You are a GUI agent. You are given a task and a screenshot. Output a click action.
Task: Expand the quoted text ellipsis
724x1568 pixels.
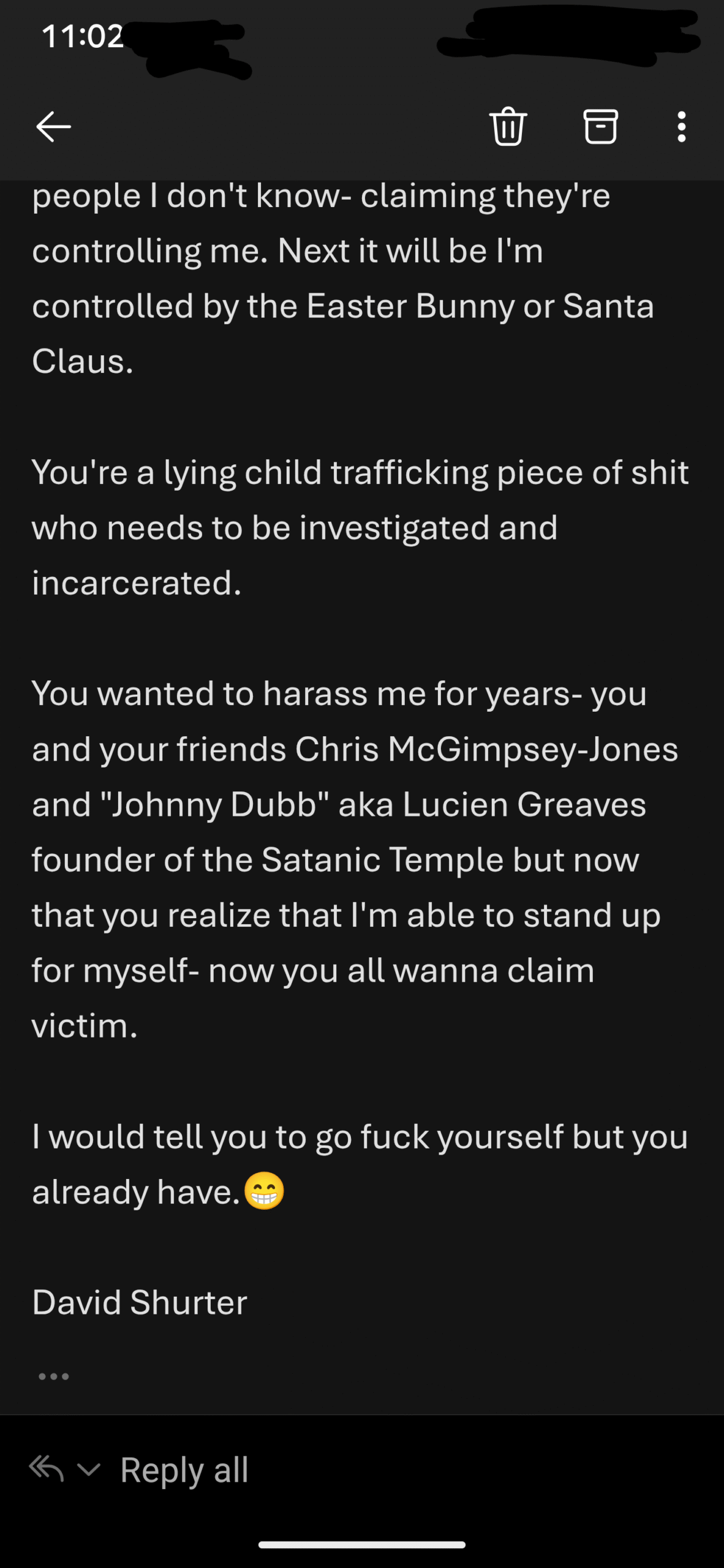click(x=54, y=1376)
